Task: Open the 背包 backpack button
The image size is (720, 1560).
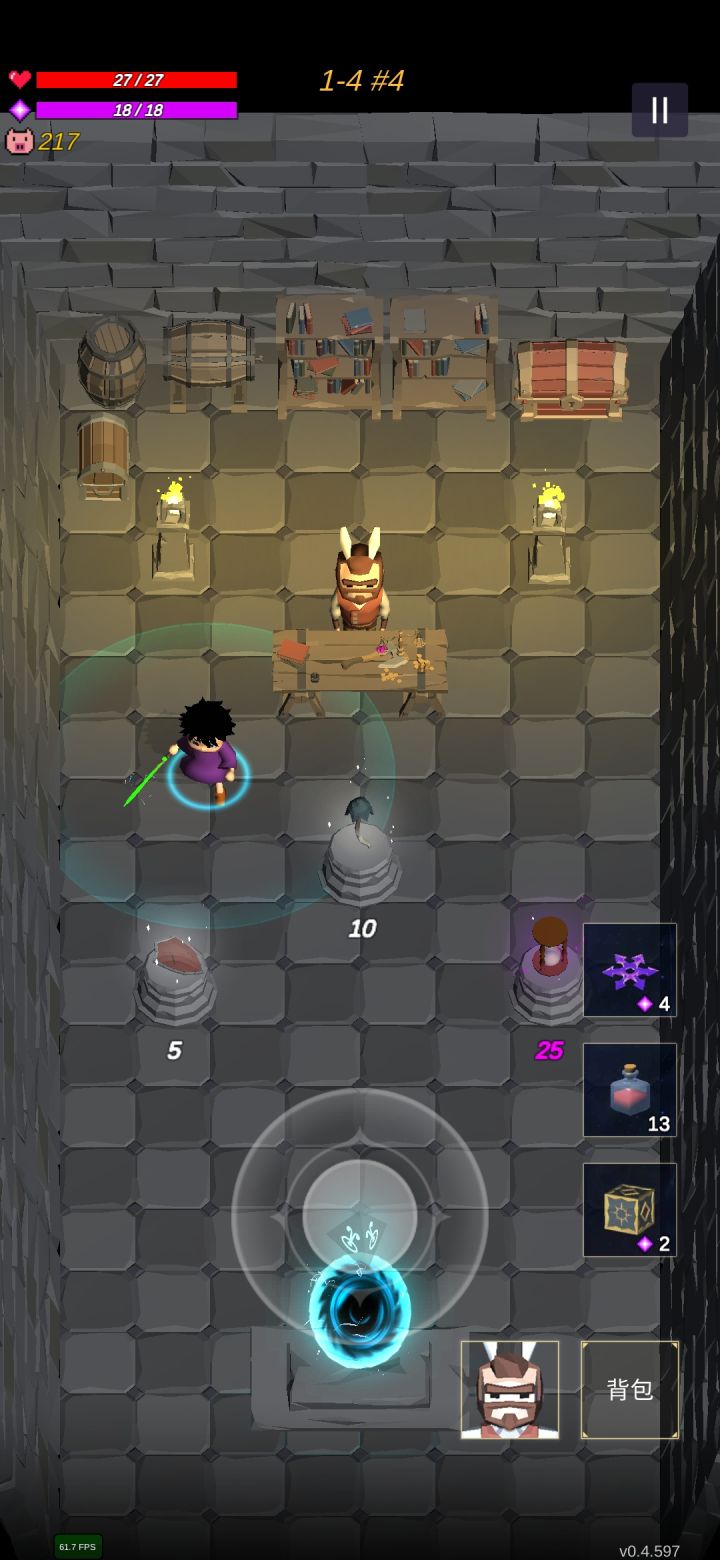Action: [x=630, y=1388]
